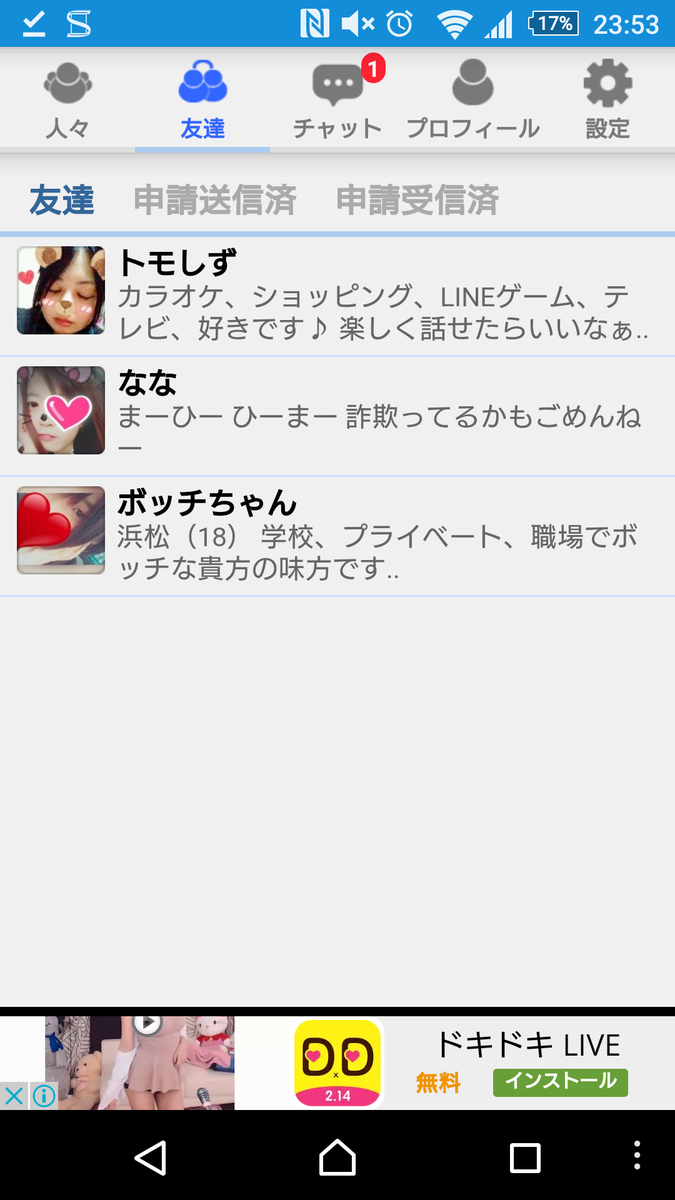
Task: Open friend トモしず
Action: [x=337, y=296]
